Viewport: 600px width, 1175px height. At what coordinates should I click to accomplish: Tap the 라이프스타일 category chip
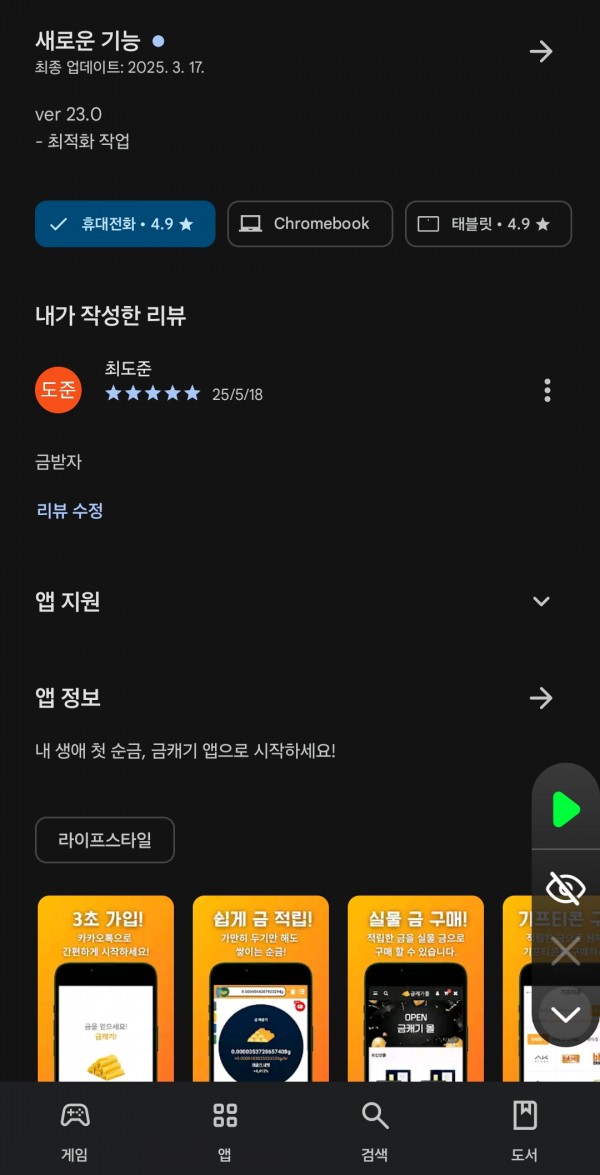click(105, 840)
